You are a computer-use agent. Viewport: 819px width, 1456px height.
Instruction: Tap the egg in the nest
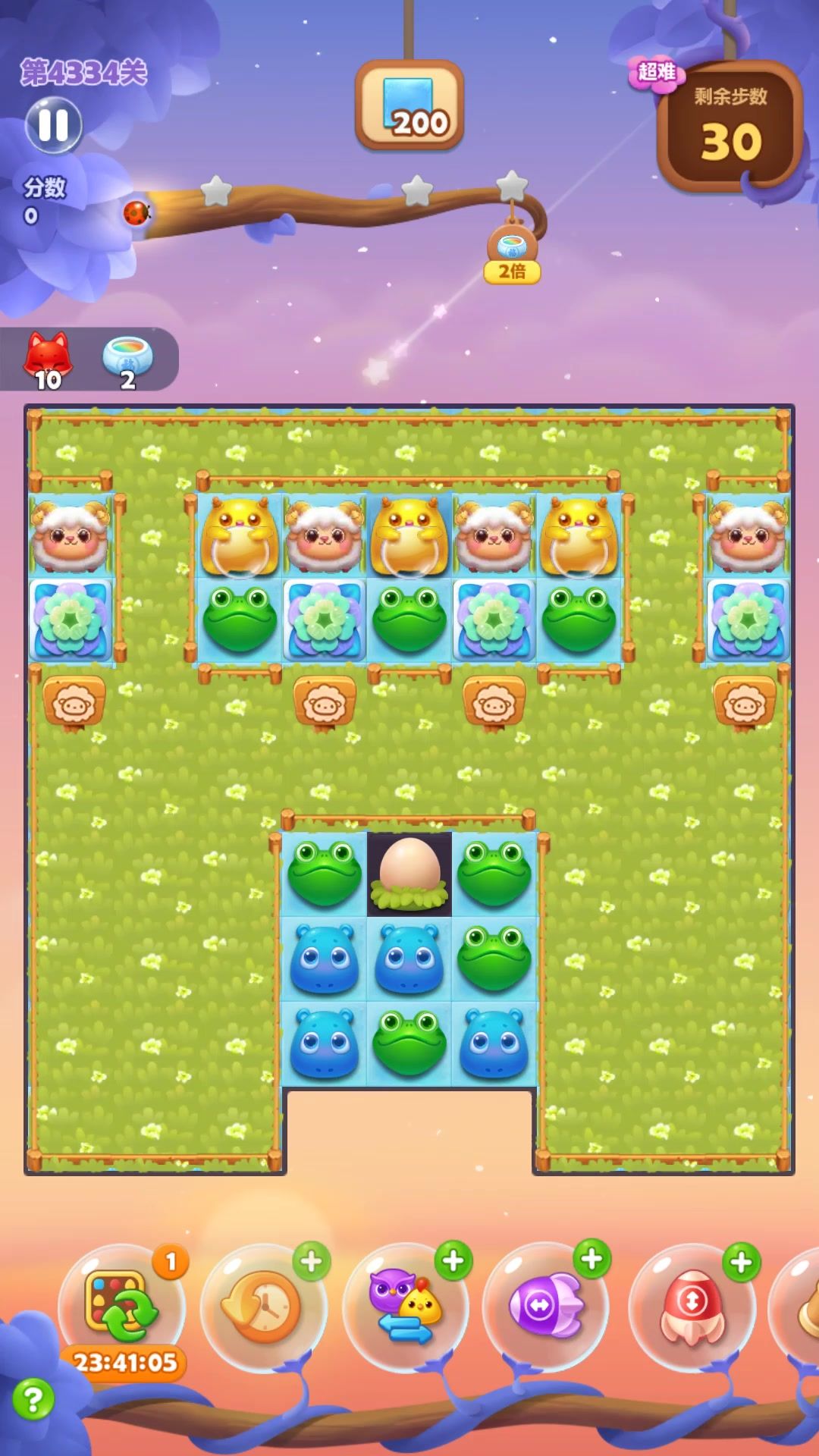click(409, 872)
